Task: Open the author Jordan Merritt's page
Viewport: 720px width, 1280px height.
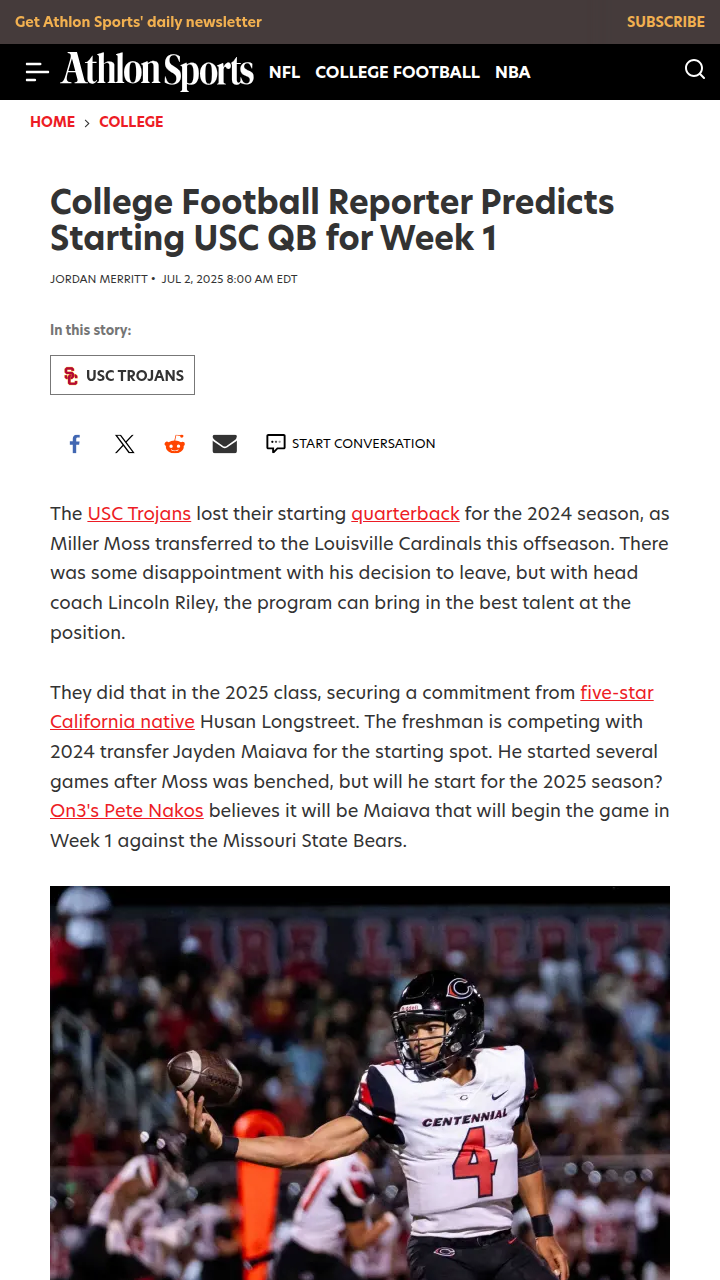Action: pyautogui.click(x=99, y=279)
